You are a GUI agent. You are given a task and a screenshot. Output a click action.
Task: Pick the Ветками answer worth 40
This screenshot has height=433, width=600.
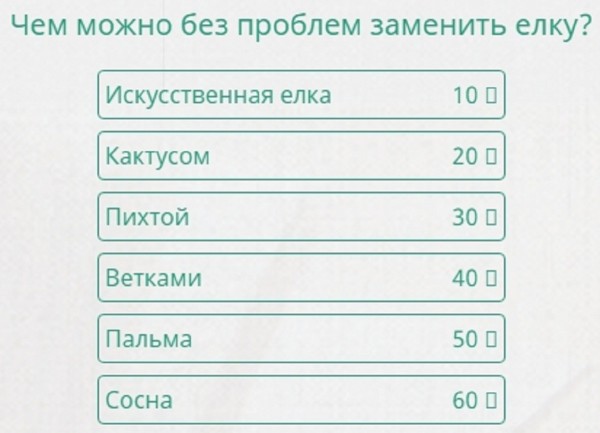300,278
